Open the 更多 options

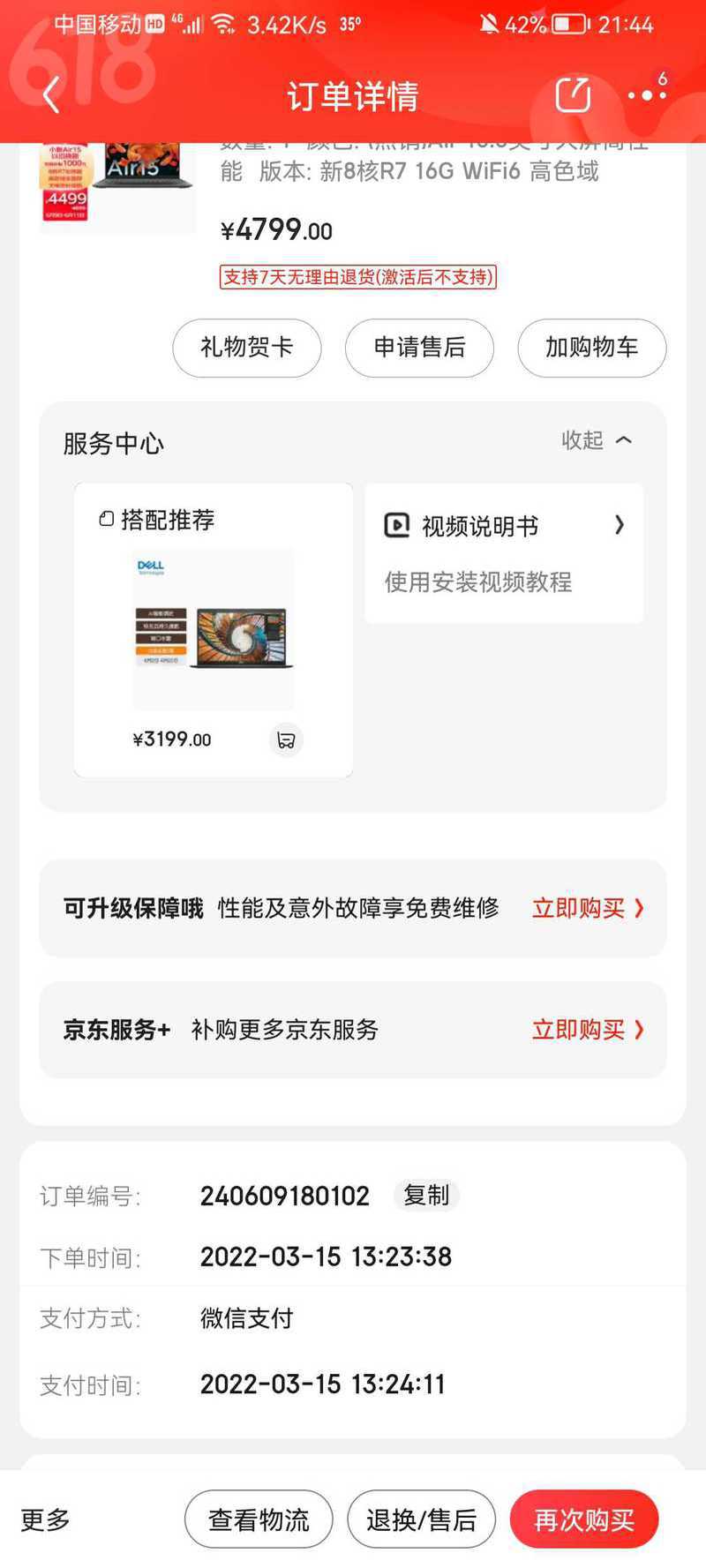pyautogui.click(x=46, y=1519)
